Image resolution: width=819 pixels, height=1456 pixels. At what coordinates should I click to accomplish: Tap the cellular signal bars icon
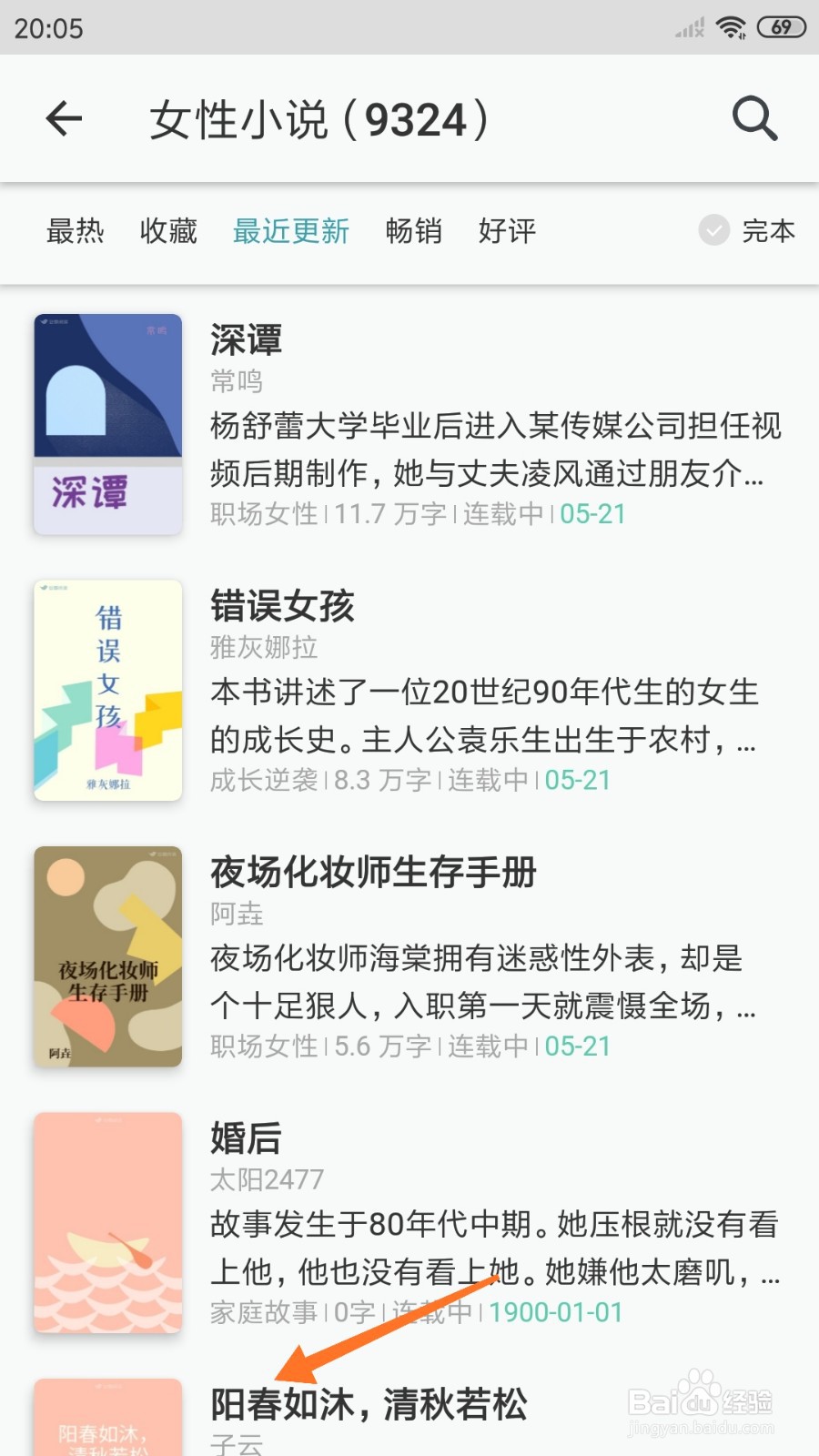(688, 27)
